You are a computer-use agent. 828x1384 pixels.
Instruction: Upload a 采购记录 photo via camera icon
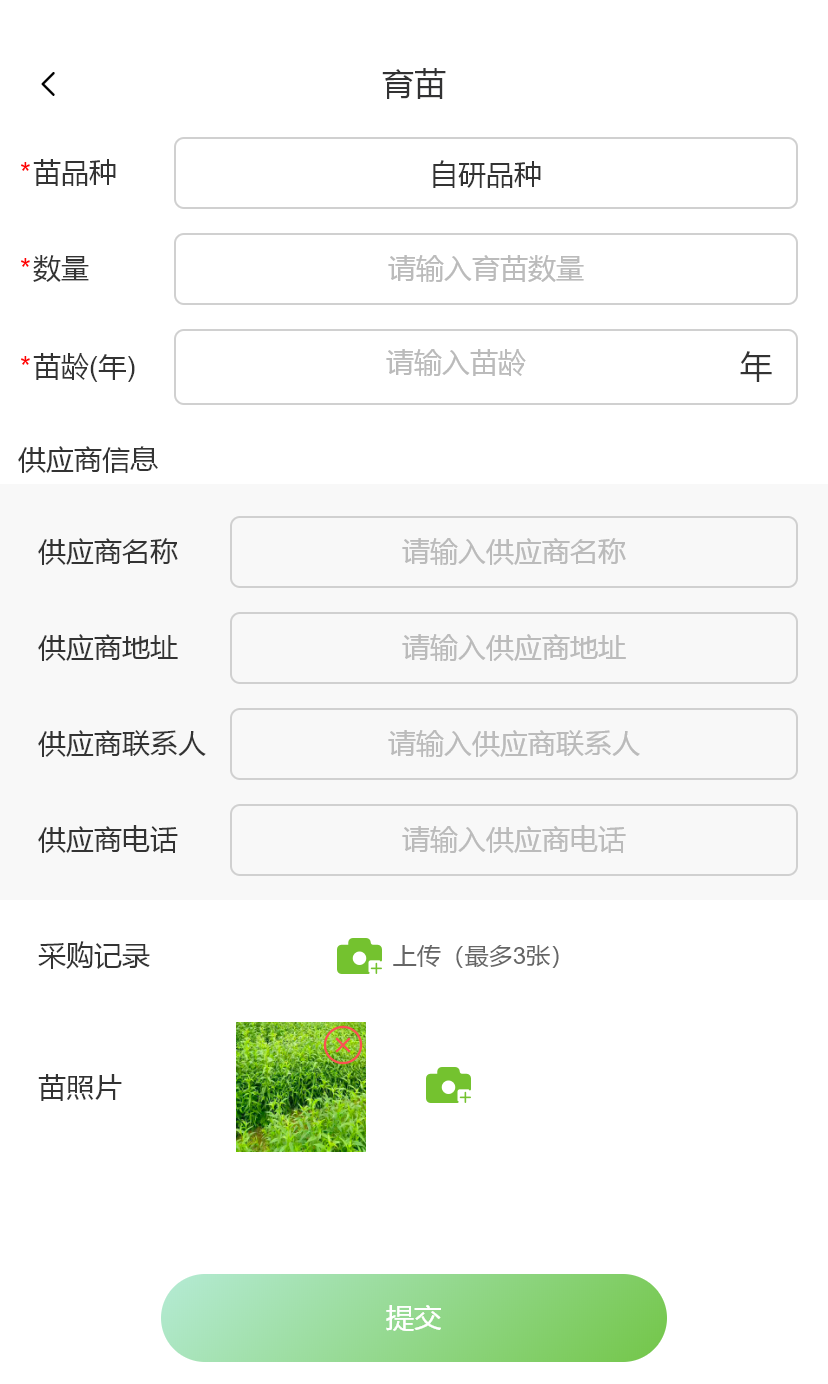tap(360, 957)
